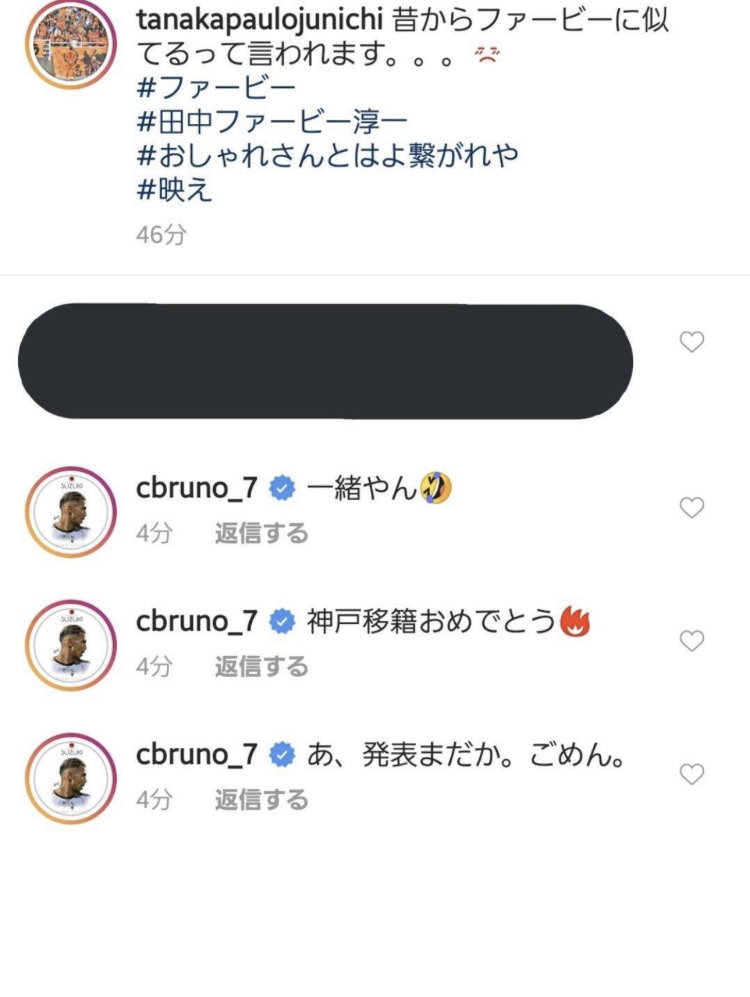Open the tanakapaulojunichi username link
The height and width of the screenshot is (997, 750).
click(259, 22)
